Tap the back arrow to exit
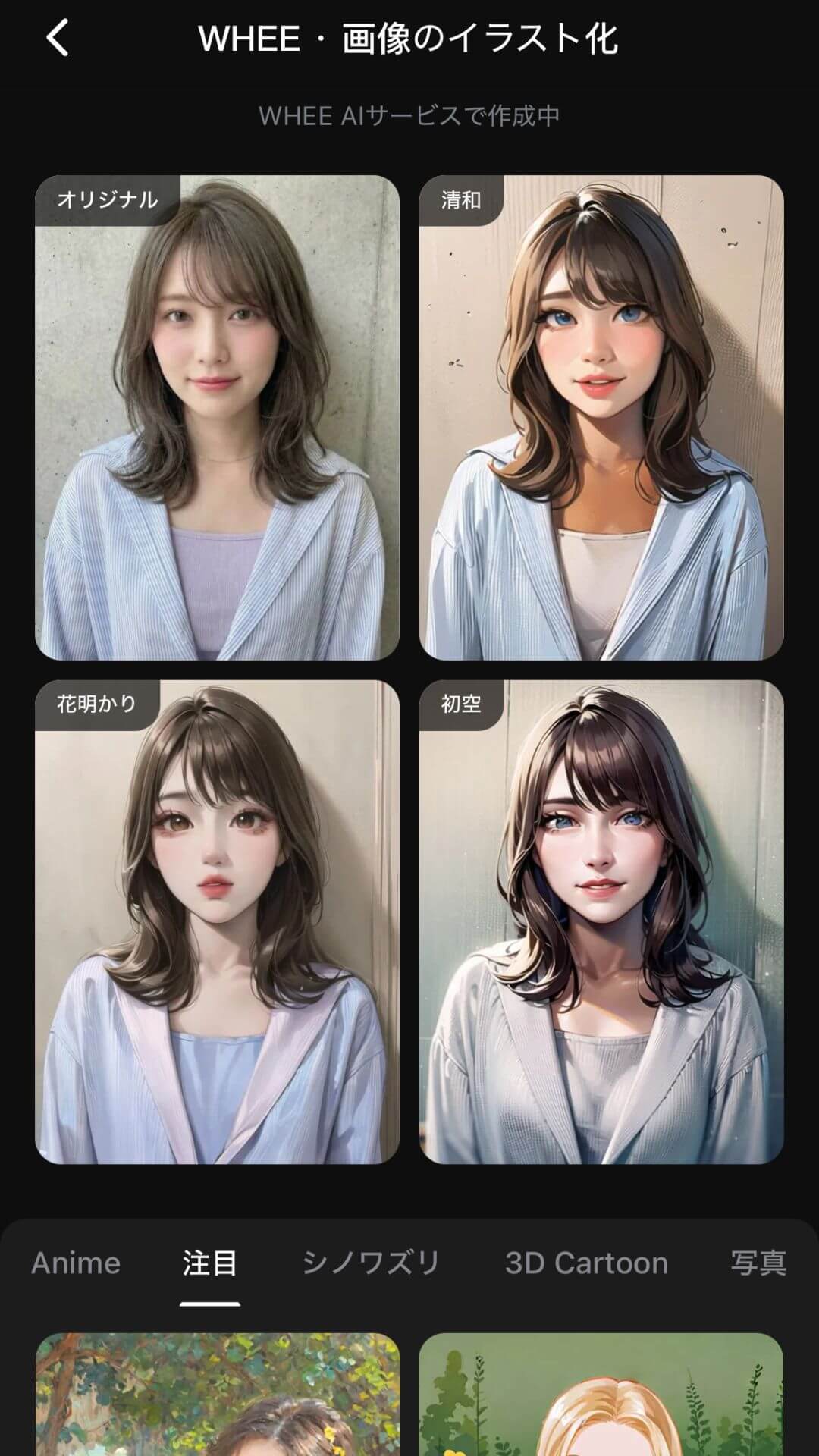The height and width of the screenshot is (1456, 819). [x=61, y=36]
